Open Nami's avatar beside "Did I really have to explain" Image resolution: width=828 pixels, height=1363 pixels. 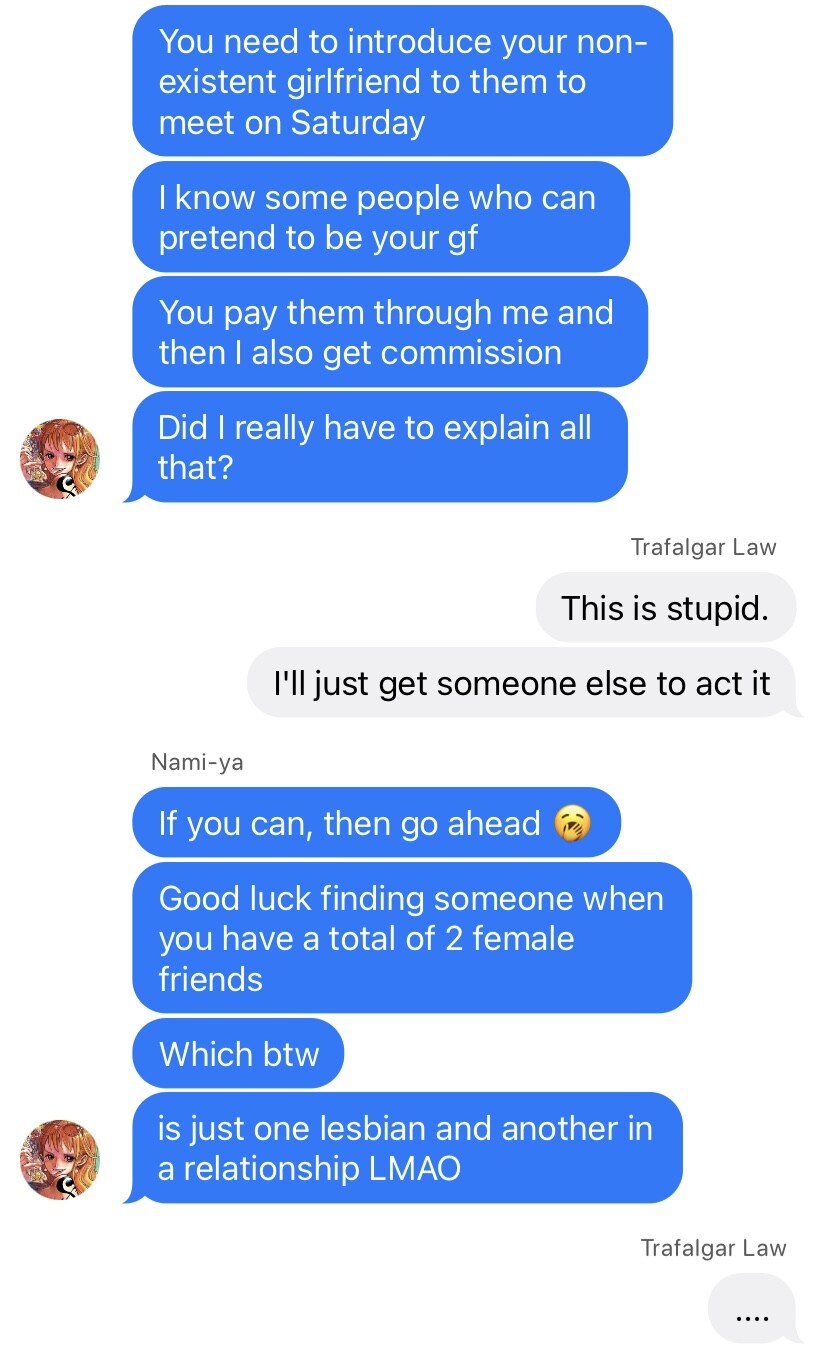(x=60, y=459)
